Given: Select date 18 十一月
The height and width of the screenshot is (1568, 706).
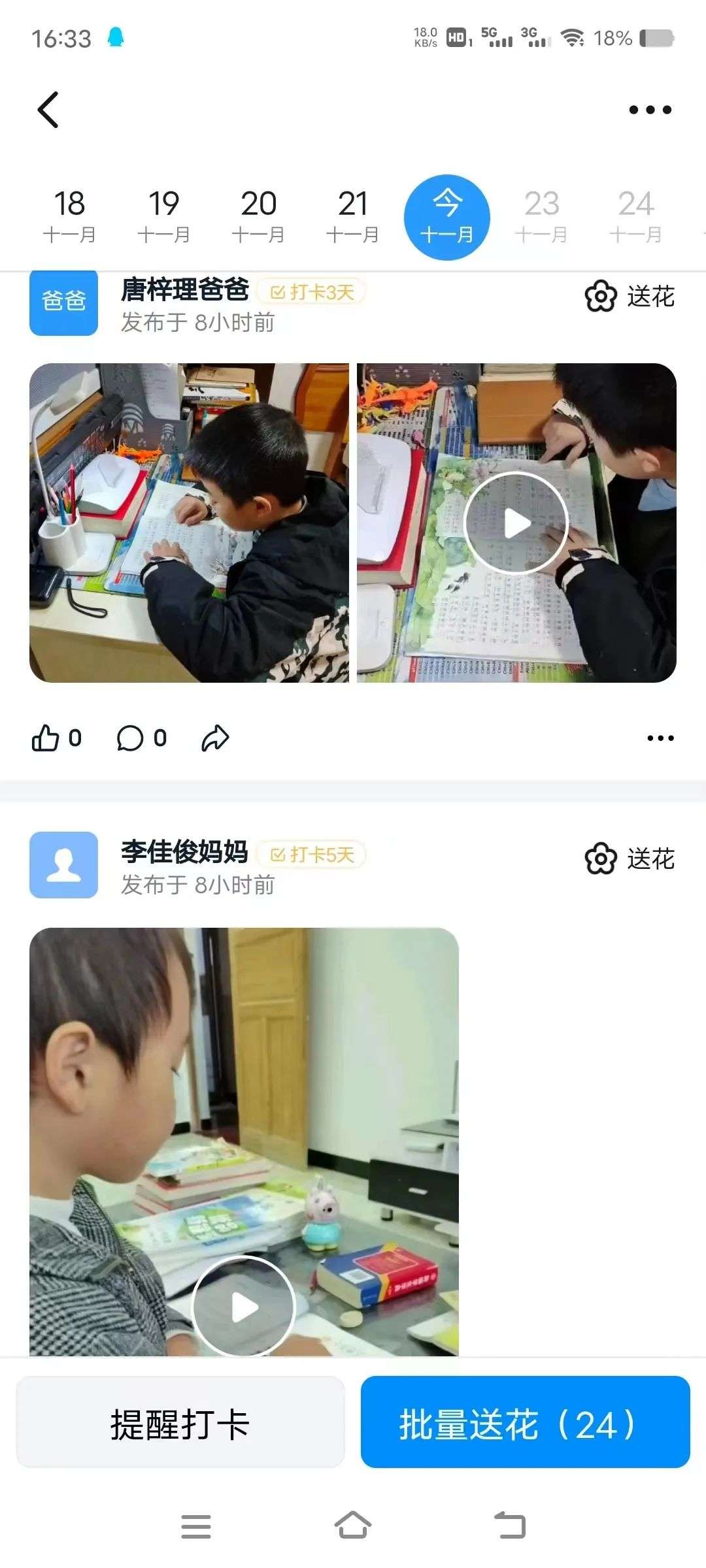Looking at the screenshot, I should coord(69,216).
